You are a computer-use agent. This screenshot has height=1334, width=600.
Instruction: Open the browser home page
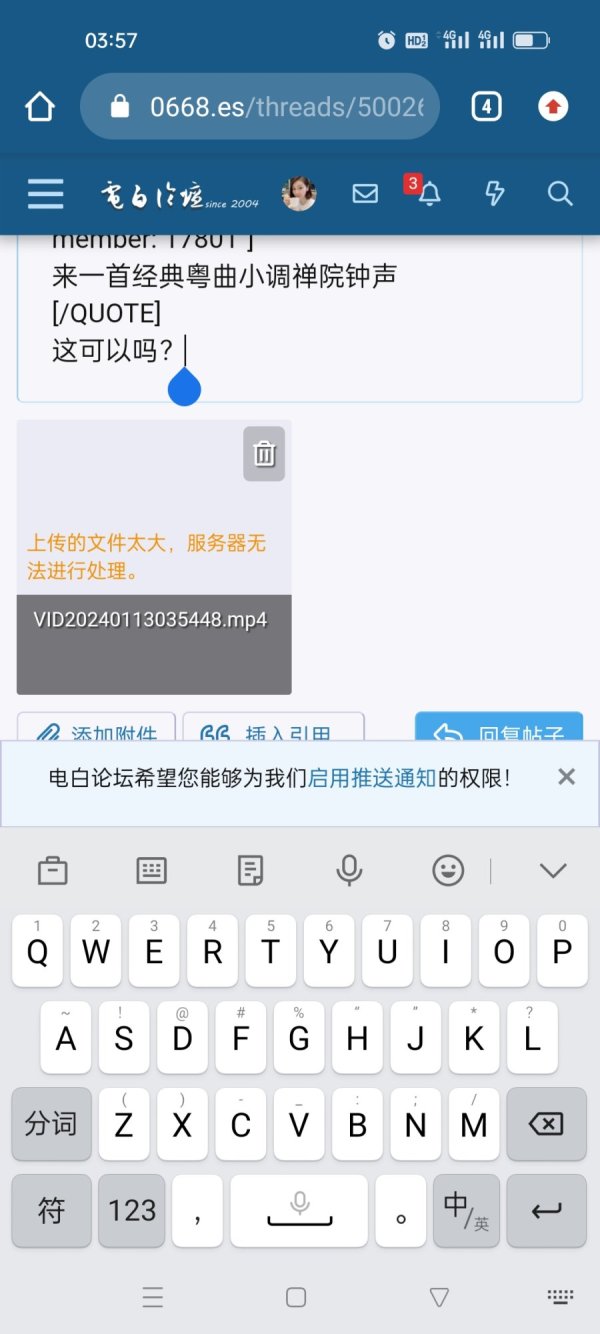tap(40, 106)
